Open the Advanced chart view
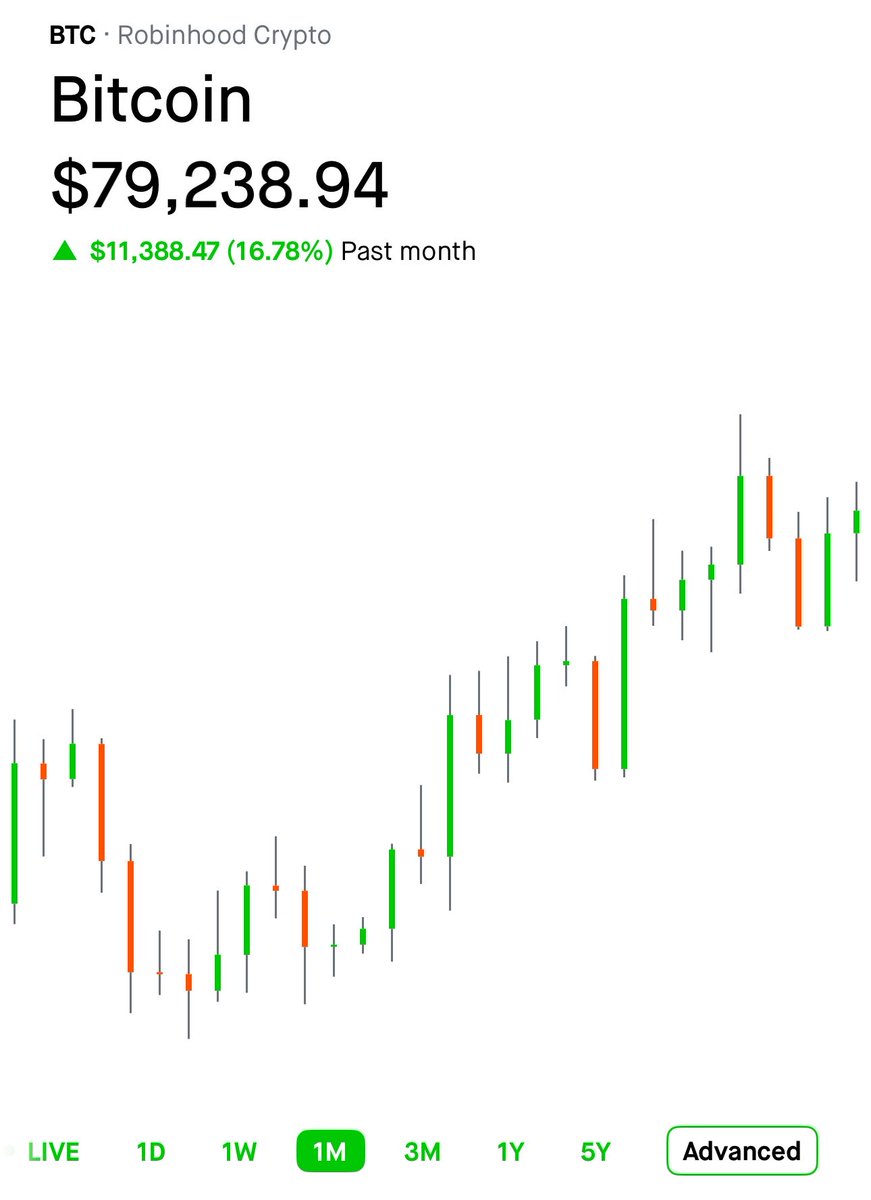Screen dimensions: 871x1200 pos(741,1151)
